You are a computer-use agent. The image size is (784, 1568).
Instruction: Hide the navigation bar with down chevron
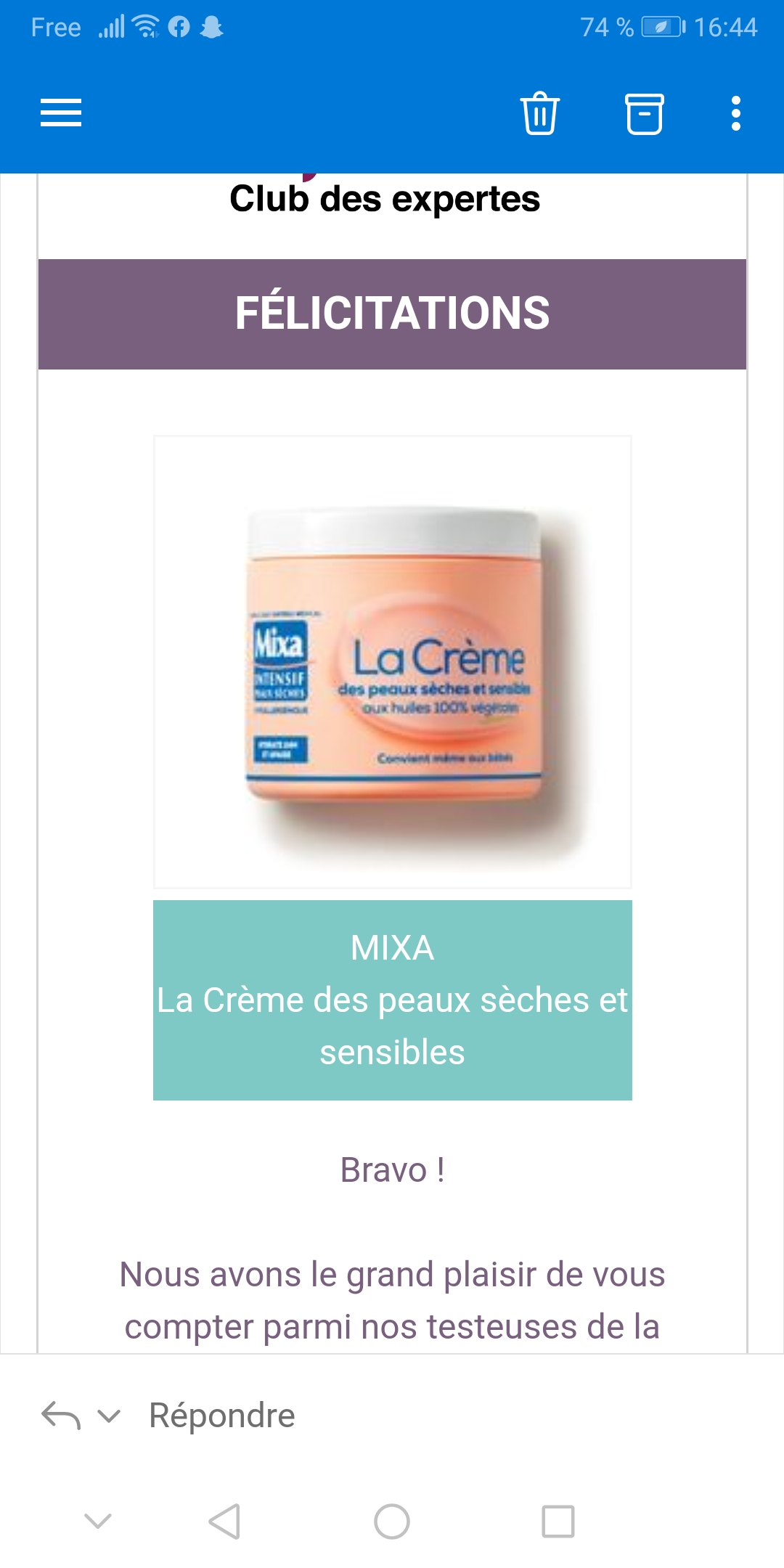pos(98,1520)
